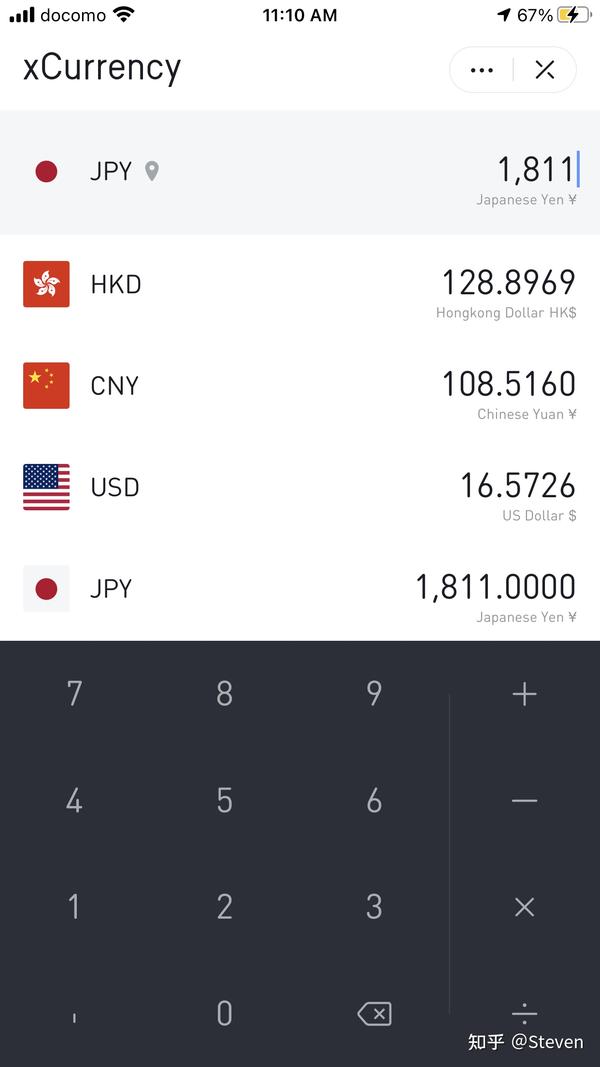The width and height of the screenshot is (600, 1067).
Task: Tap the plus operator key
Action: pyautogui.click(x=524, y=694)
